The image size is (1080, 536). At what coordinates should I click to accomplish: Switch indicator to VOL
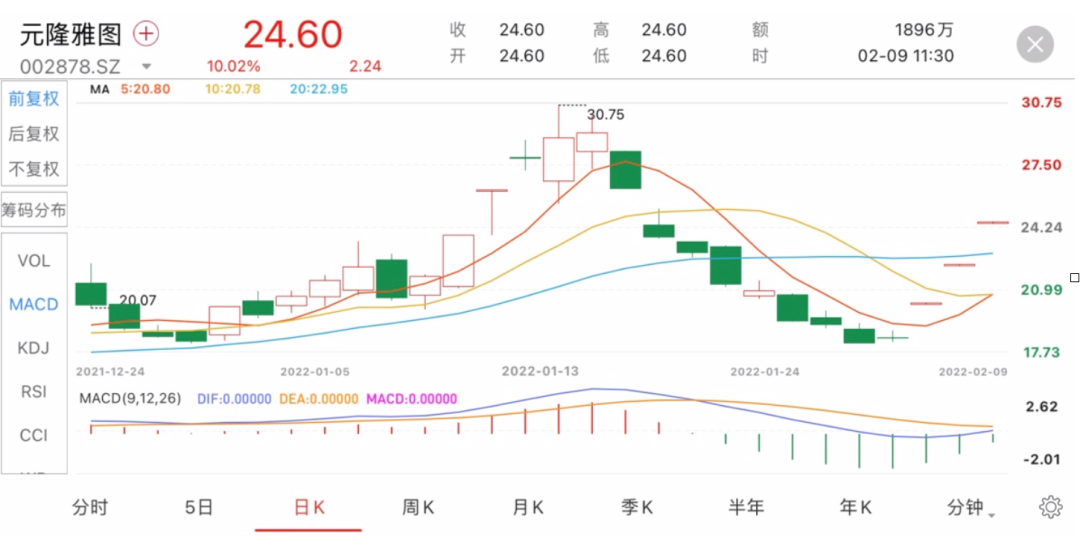34,261
